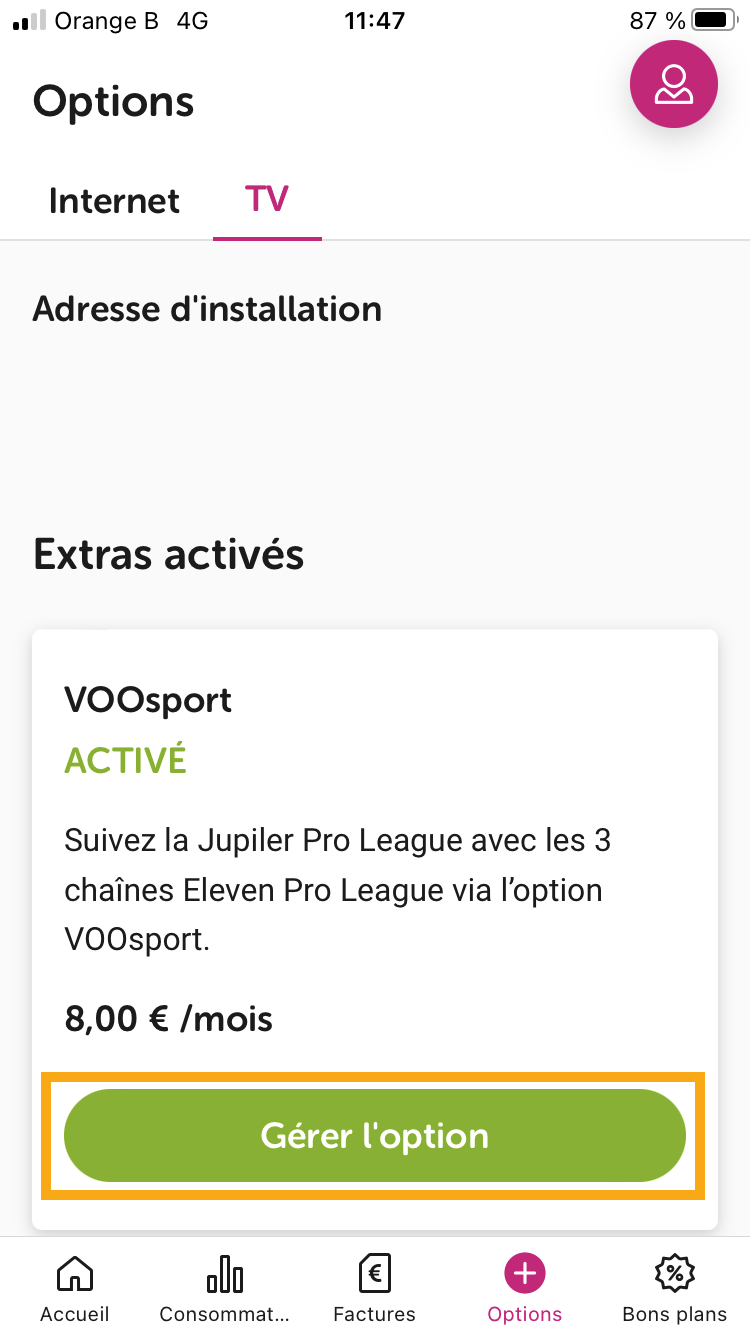Tap the 11:47 clock display

(x=375, y=20)
